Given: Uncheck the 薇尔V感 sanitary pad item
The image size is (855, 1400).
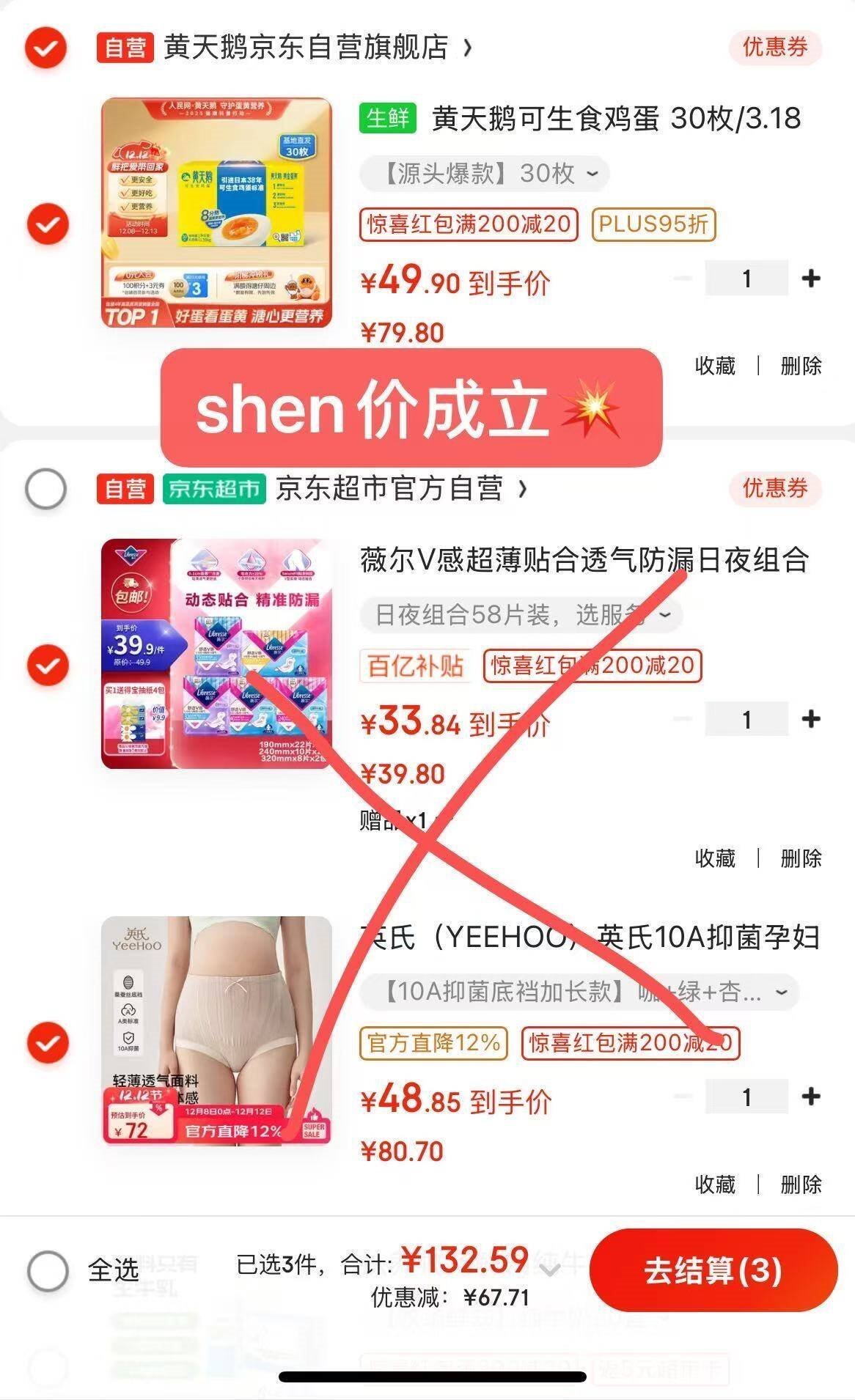Looking at the screenshot, I should pos(48,665).
